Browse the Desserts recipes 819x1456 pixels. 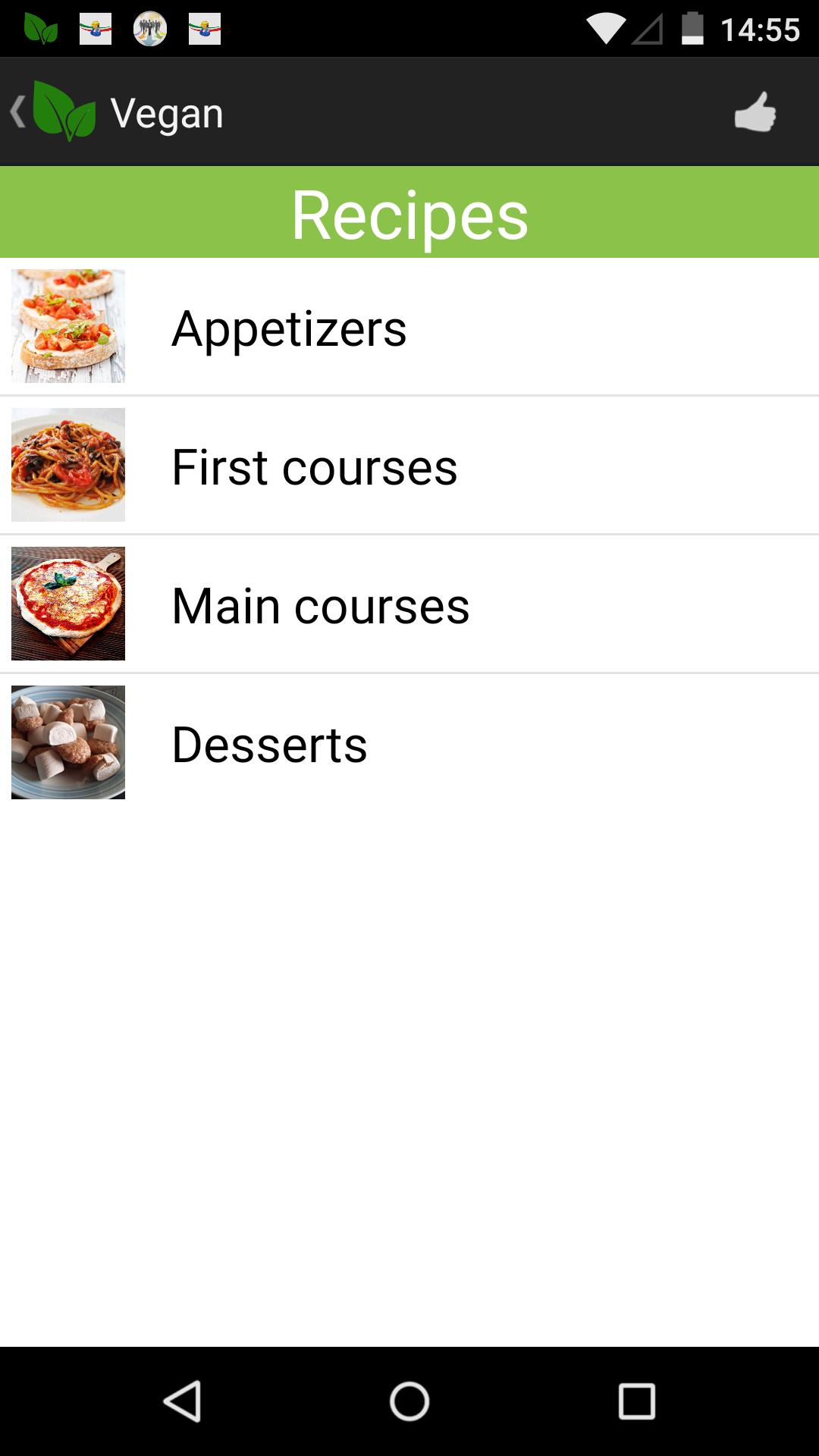[409, 743]
